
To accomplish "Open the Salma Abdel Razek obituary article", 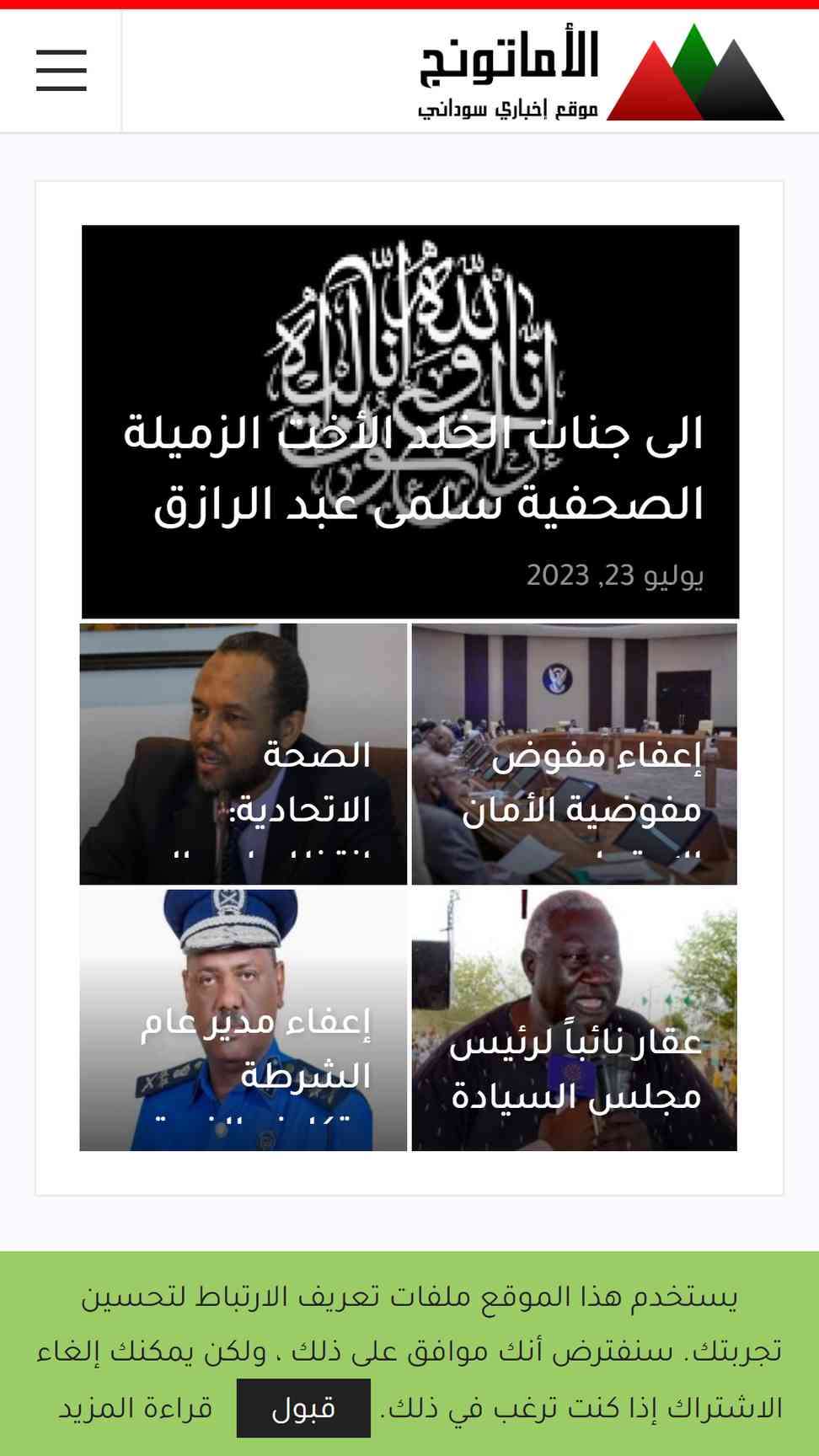I will 414,468.
